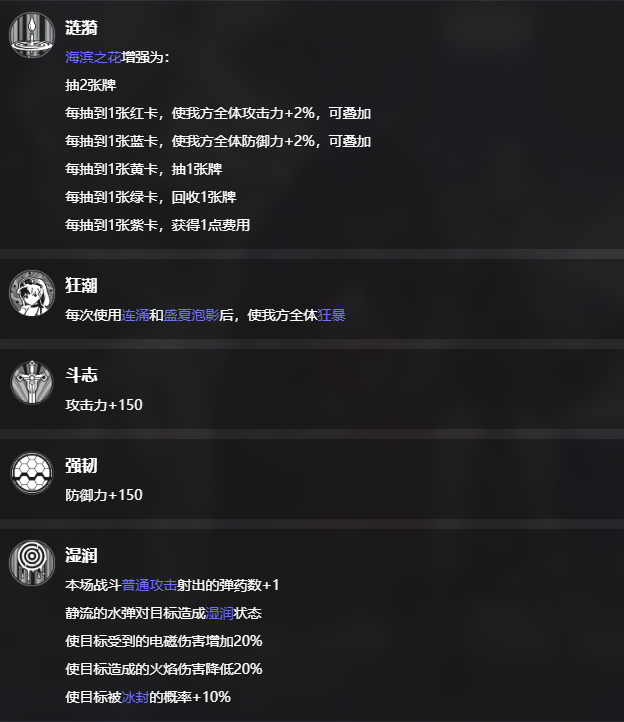Tap the blue 湿润 link before 状态

point(219,613)
